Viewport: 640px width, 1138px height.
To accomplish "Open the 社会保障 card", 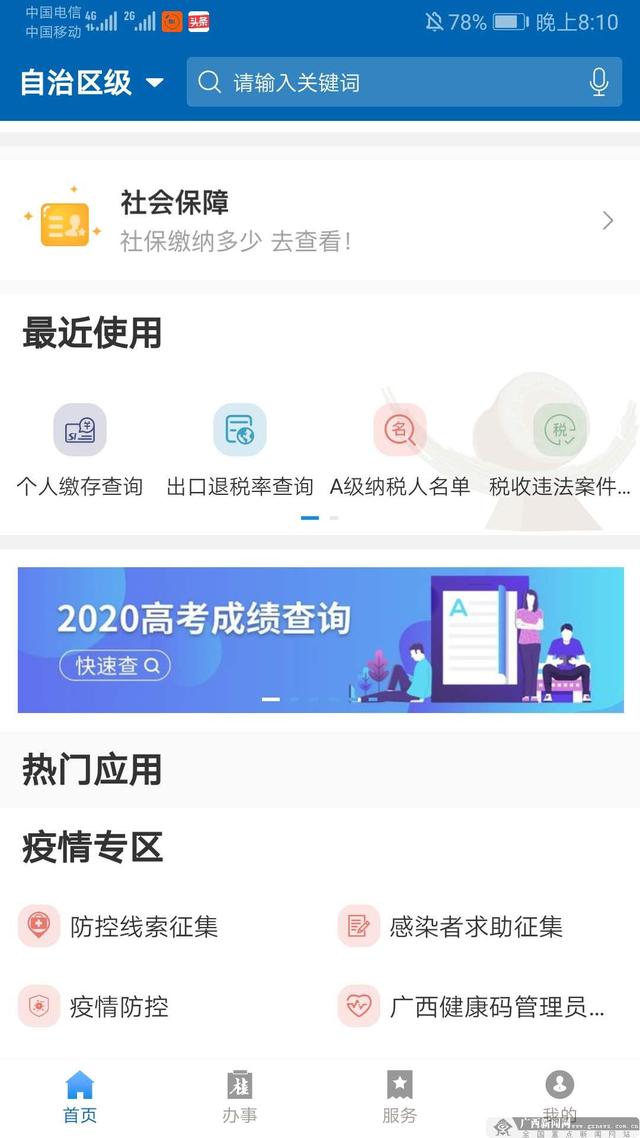I will click(320, 220).
